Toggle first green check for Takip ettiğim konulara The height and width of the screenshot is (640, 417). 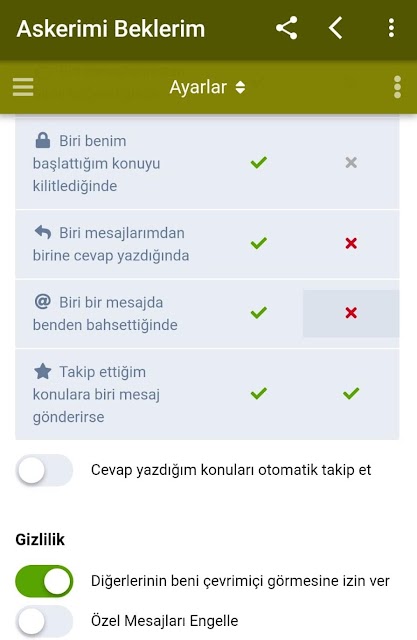point(259,393)
